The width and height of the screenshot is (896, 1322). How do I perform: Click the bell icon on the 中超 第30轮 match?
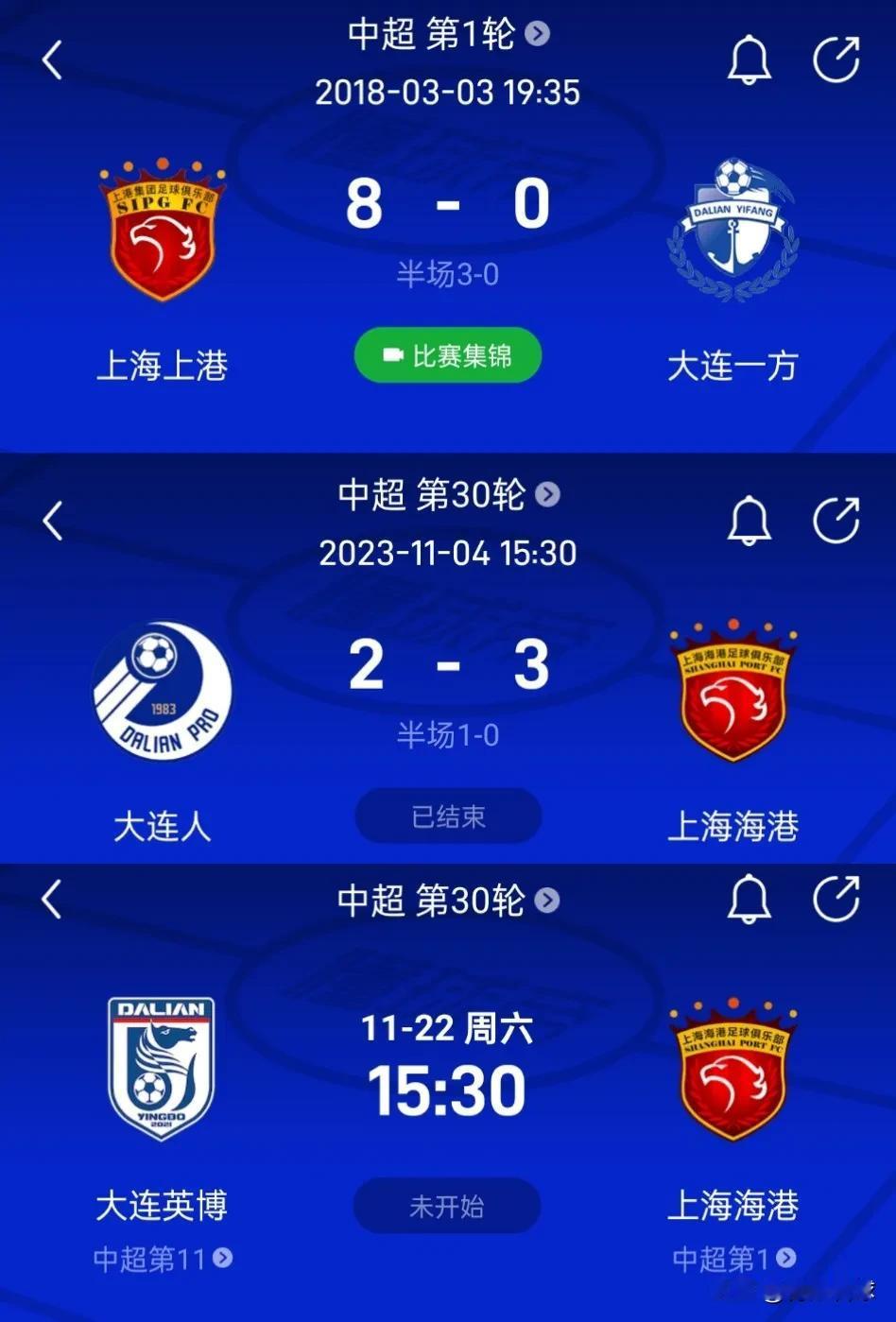coord(750,518)
